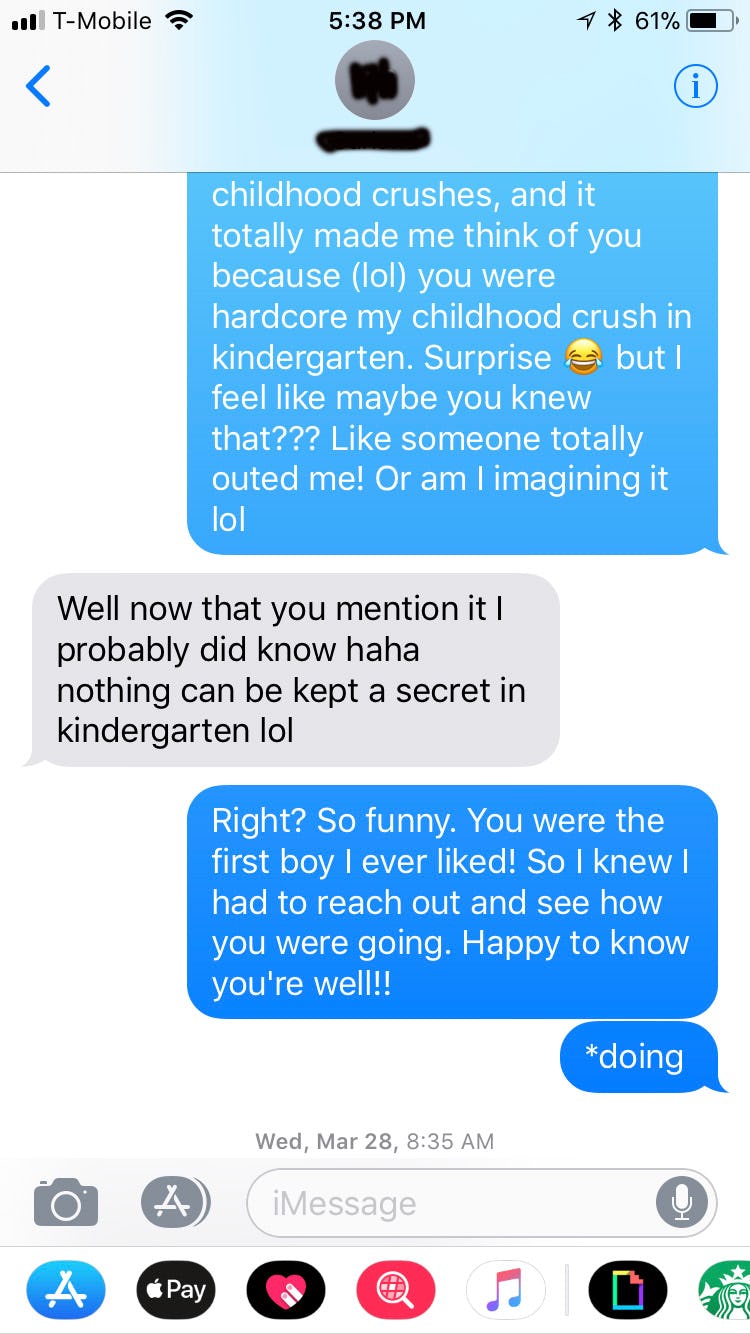Screen dimensions: 750x1334
Task: Open the contact avatar at top
Action: (374, 81)
